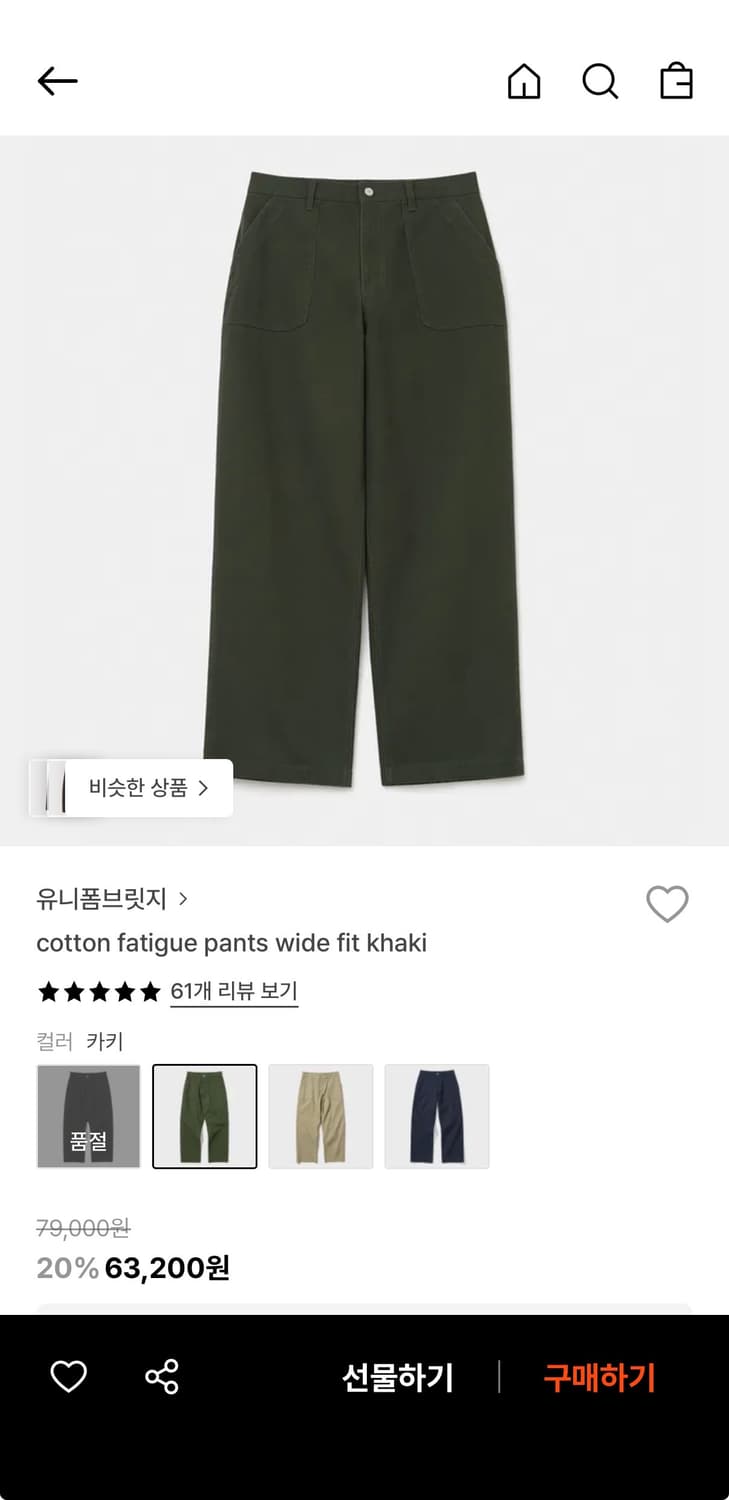This screenshot has width=729, height=1500.
Task: Select the navy color option
Action: pyautogui.click(x=437, y=1115)
